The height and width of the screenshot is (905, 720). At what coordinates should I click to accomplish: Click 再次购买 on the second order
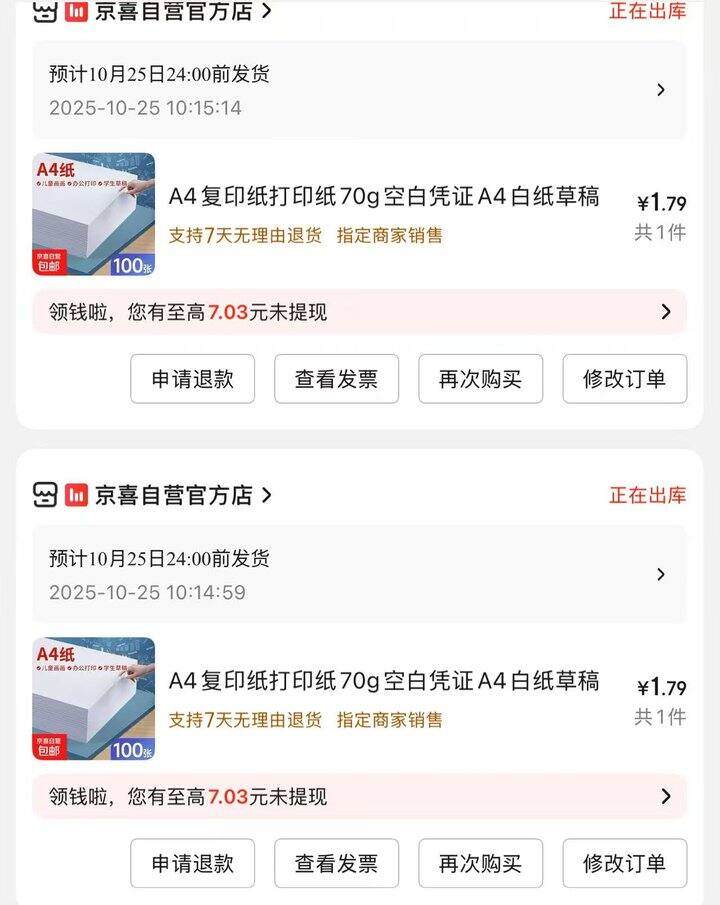click(x=480, y=862)
